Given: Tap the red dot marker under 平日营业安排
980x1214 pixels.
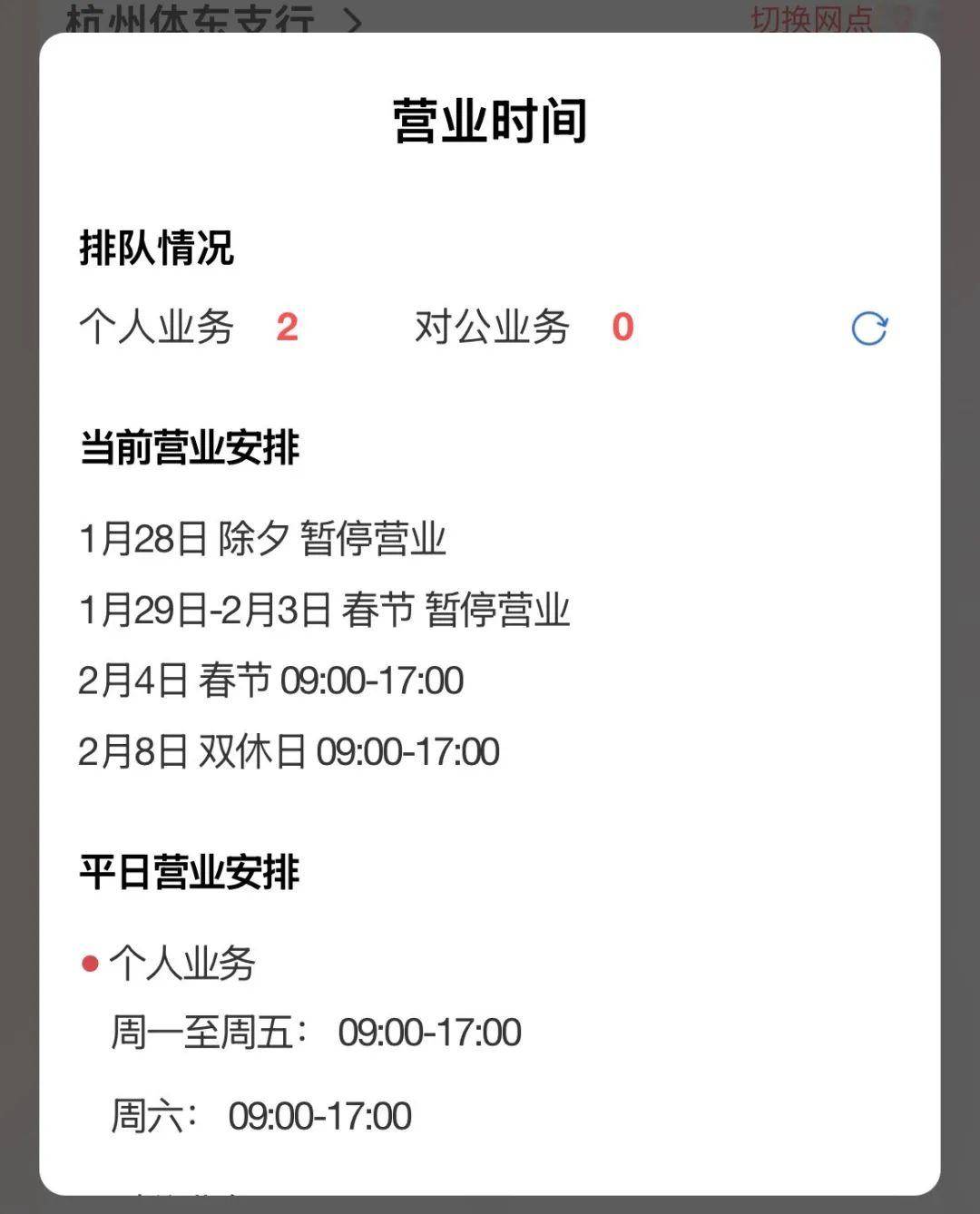Looking at the screenshot, I should tap(88, 964).
